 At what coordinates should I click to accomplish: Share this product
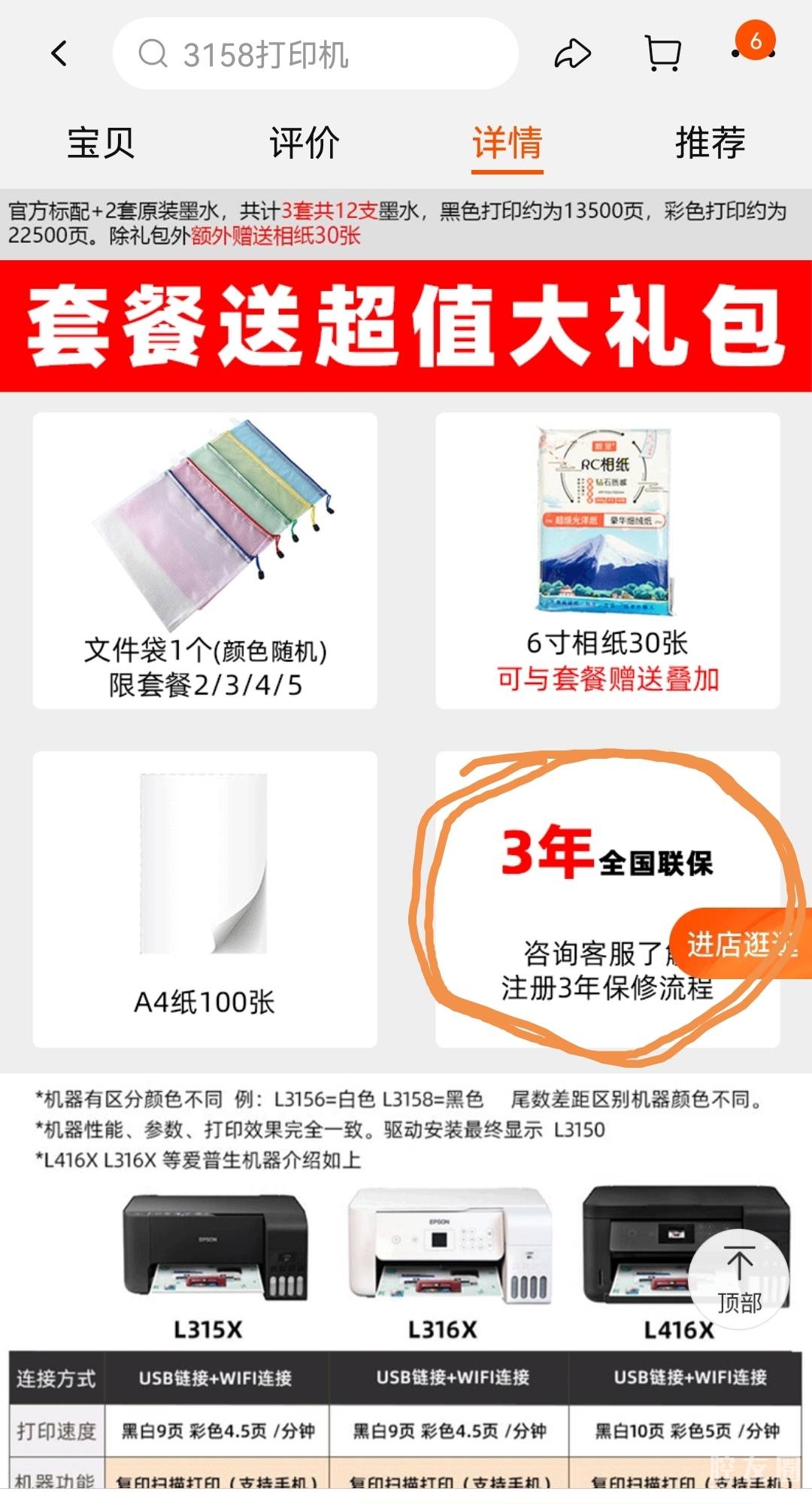click(573, 54)
